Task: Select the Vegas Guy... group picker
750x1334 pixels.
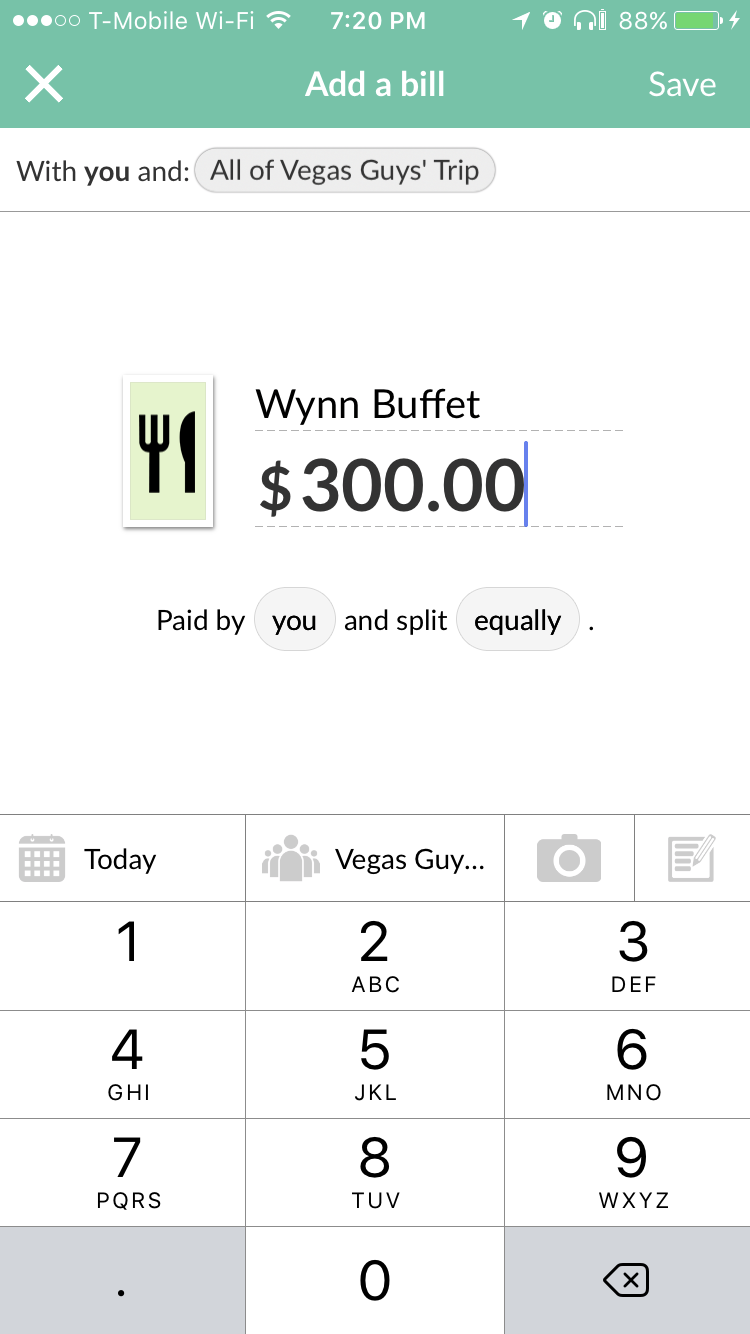Action: click(x=375, y=859)
